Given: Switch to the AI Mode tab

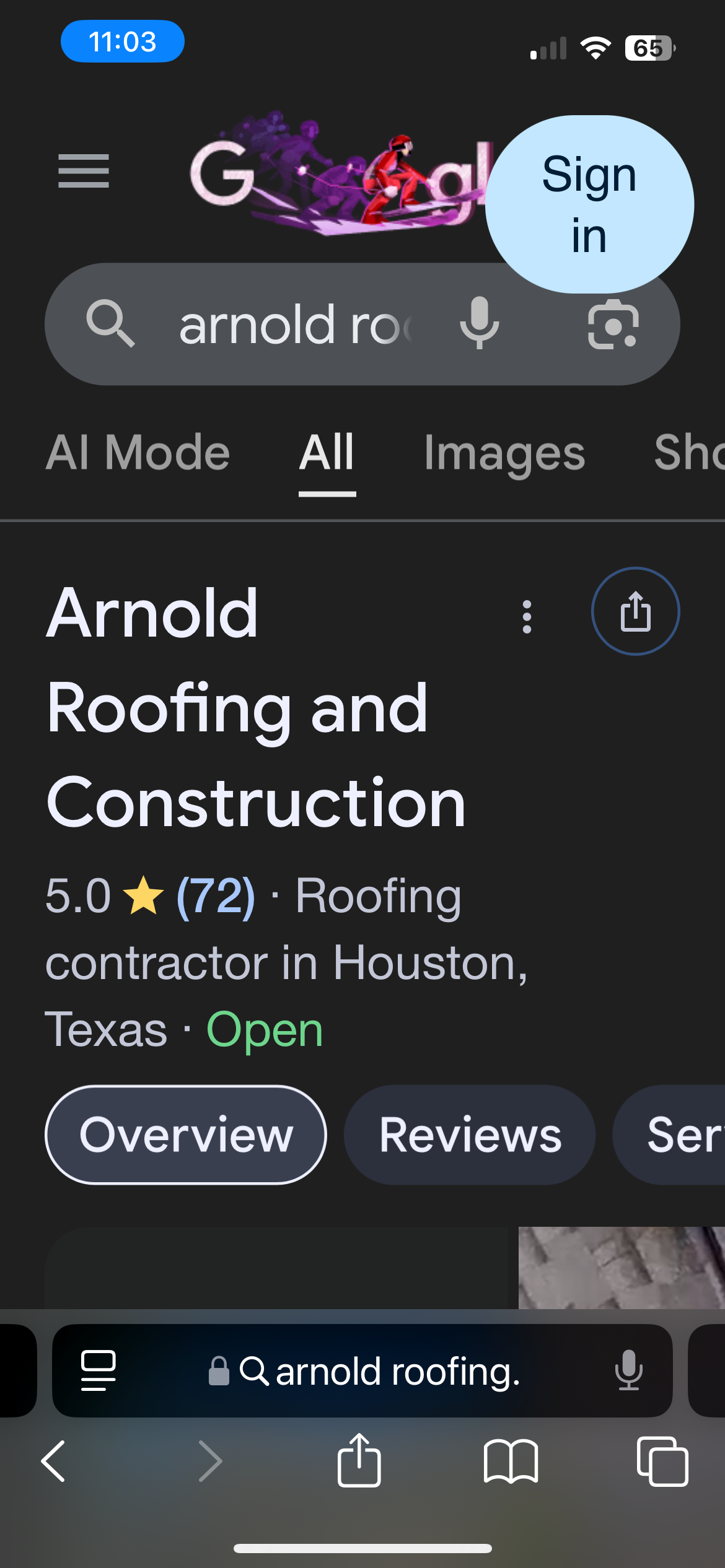Looking at the screenshot, I should pyautogui.click(x=138, y=453).
